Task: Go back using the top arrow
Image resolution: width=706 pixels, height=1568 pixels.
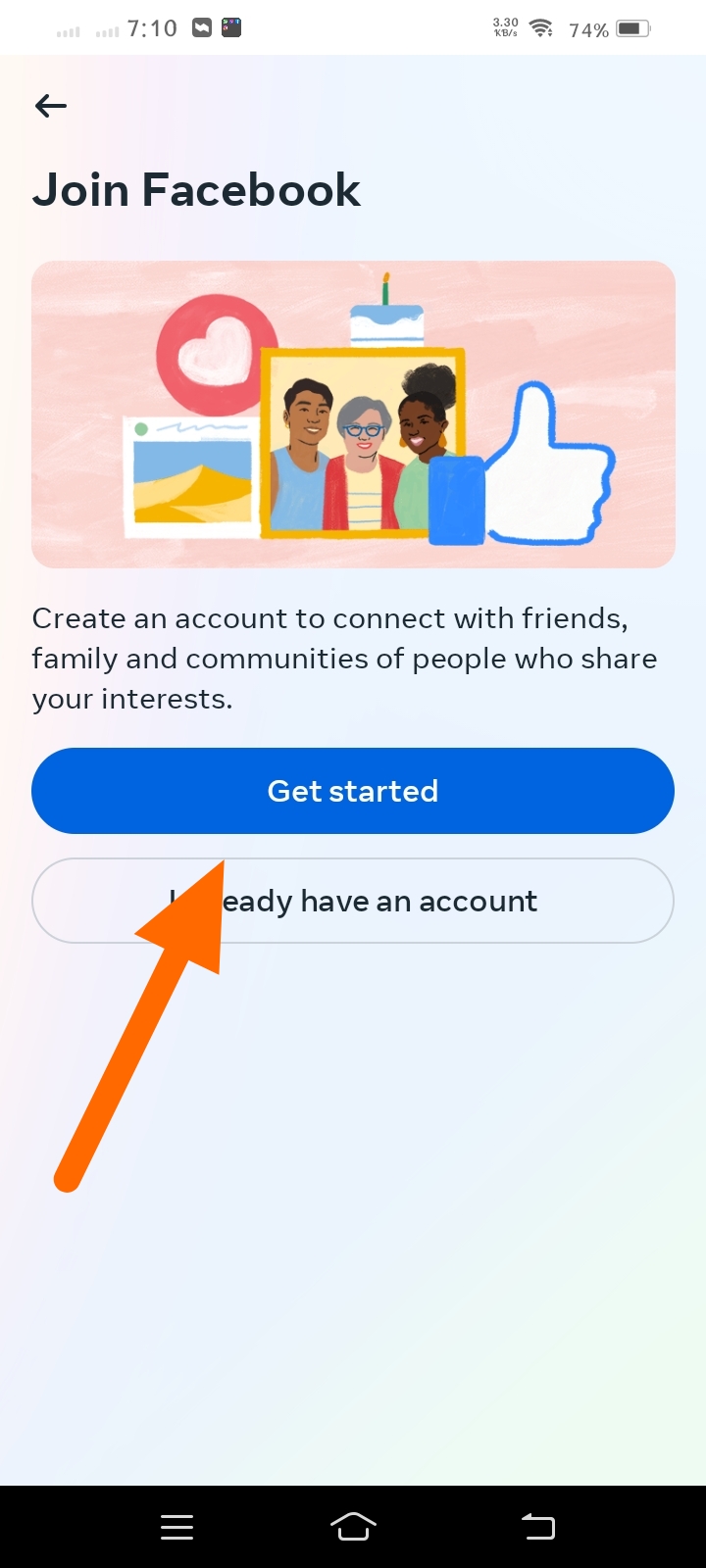Action: (51, 106)
